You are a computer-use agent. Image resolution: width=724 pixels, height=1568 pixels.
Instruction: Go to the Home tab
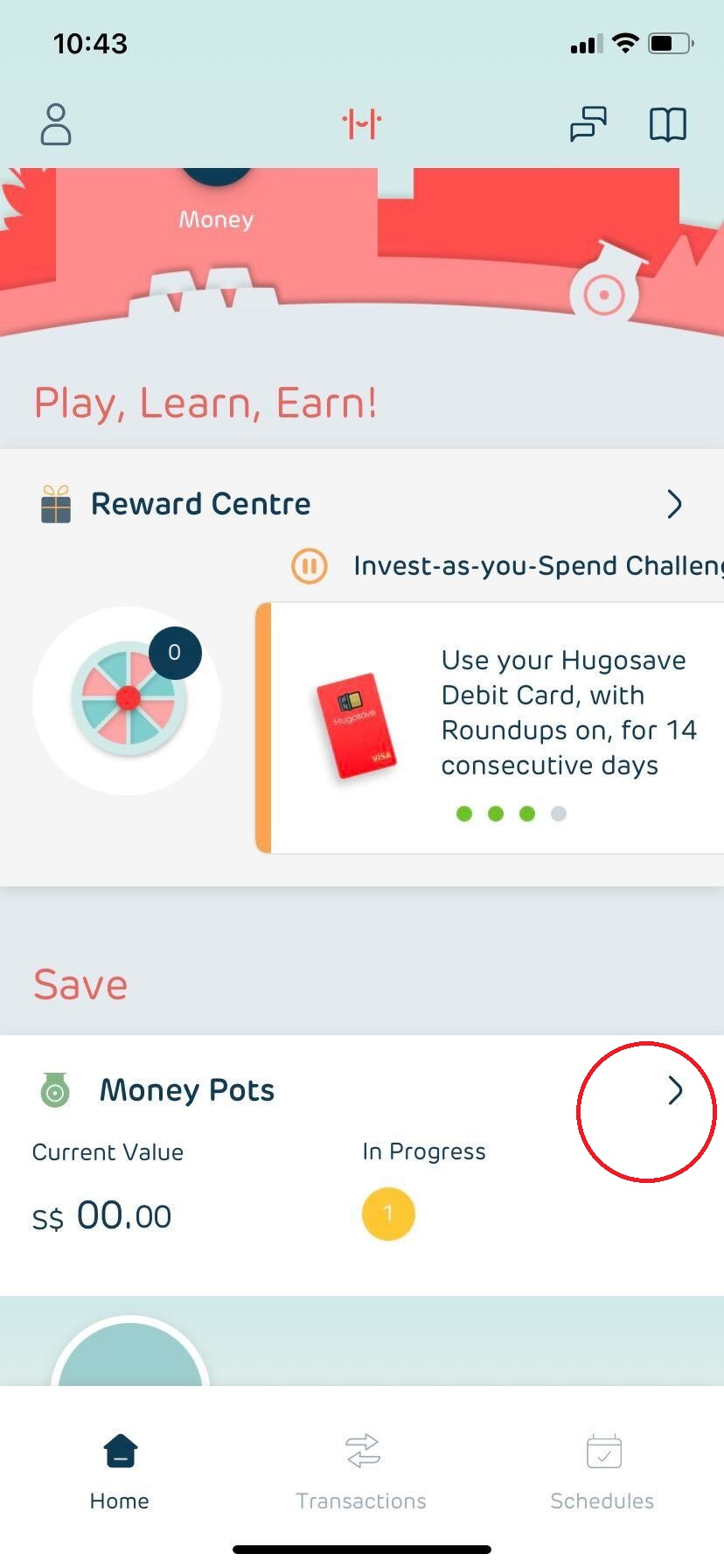pyautogui.click(x=120, y=1472)
